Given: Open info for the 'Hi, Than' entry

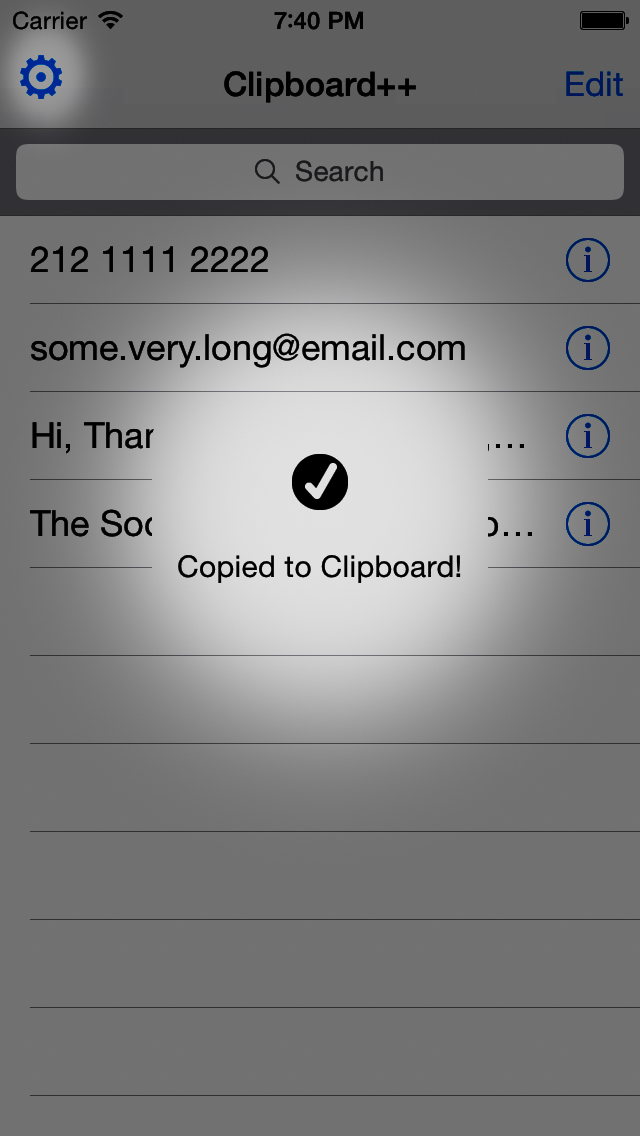Looking at the screenshot, I should 587,436.
